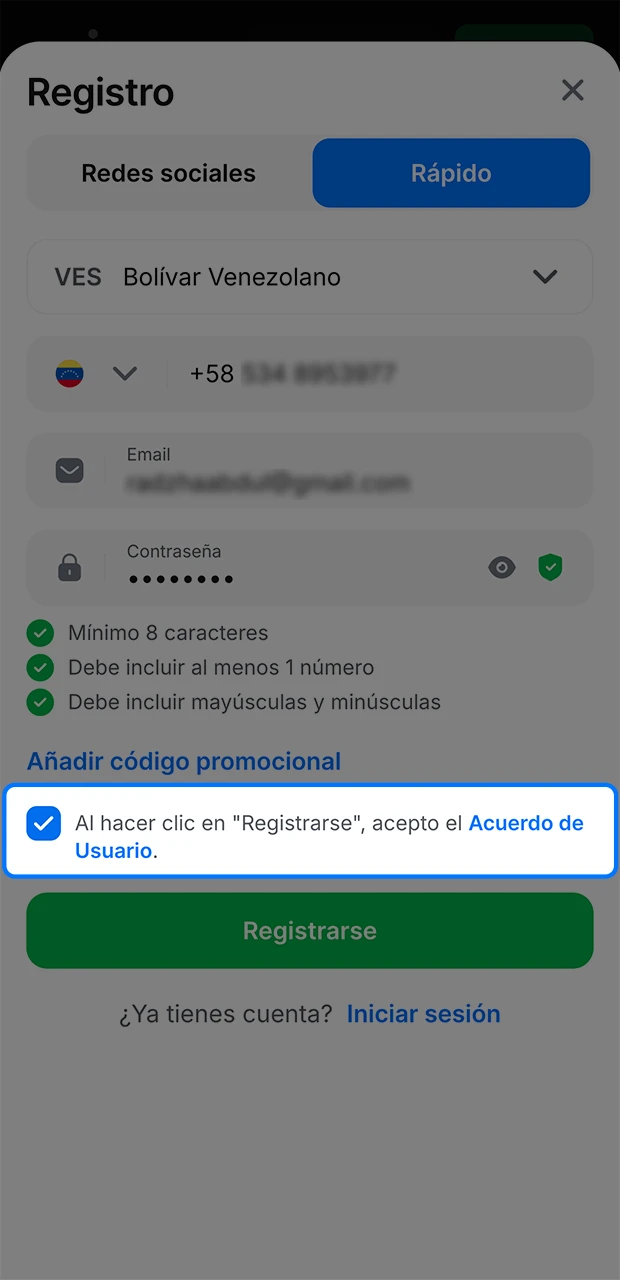This screenshot has height=1280, width=620.
Task: Tap the green Registrarse button
Action: [x=310, y=931]
